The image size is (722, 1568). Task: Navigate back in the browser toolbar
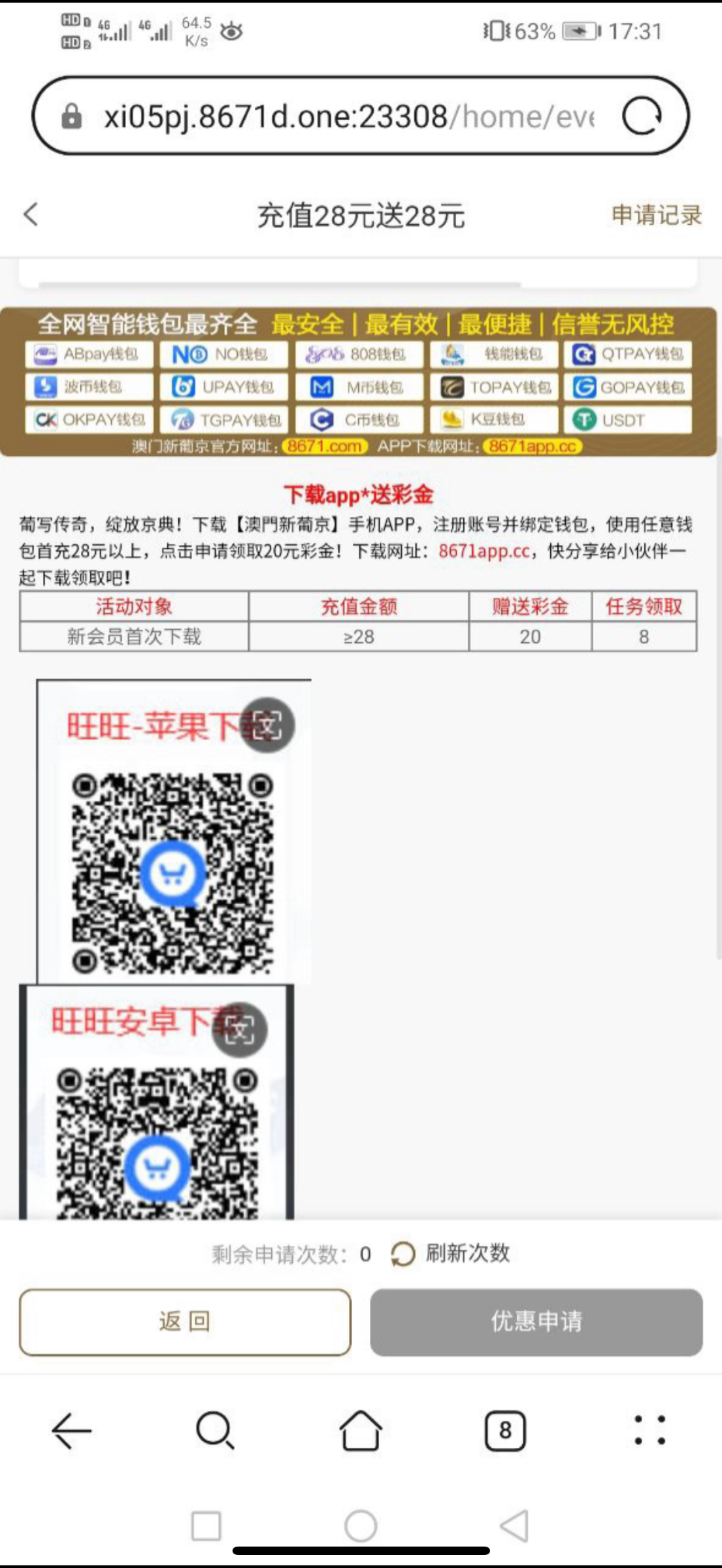pyautogui.click(x=71, y=1431)
